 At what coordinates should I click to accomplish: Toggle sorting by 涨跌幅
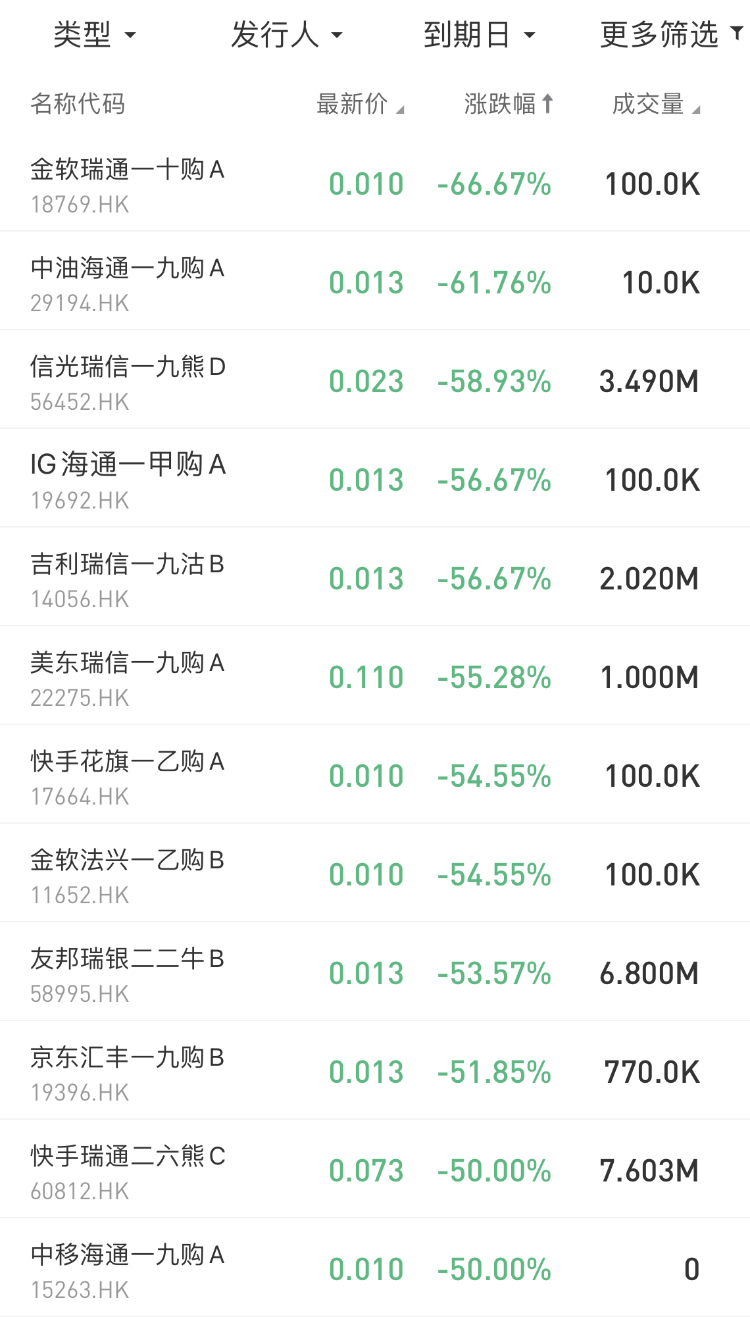click(509, 104)
